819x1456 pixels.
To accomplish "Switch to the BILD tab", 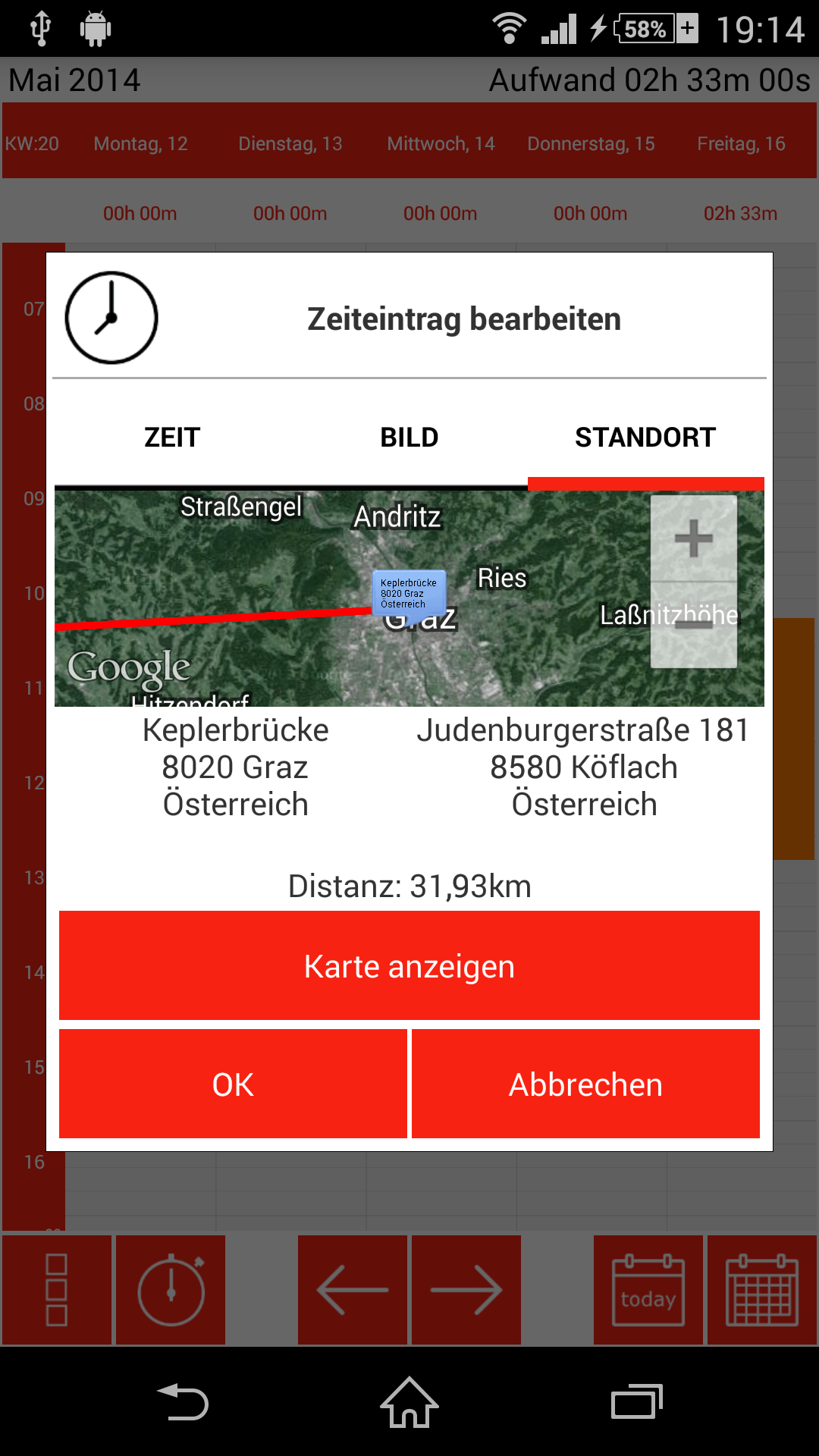I will coord(409,438).
